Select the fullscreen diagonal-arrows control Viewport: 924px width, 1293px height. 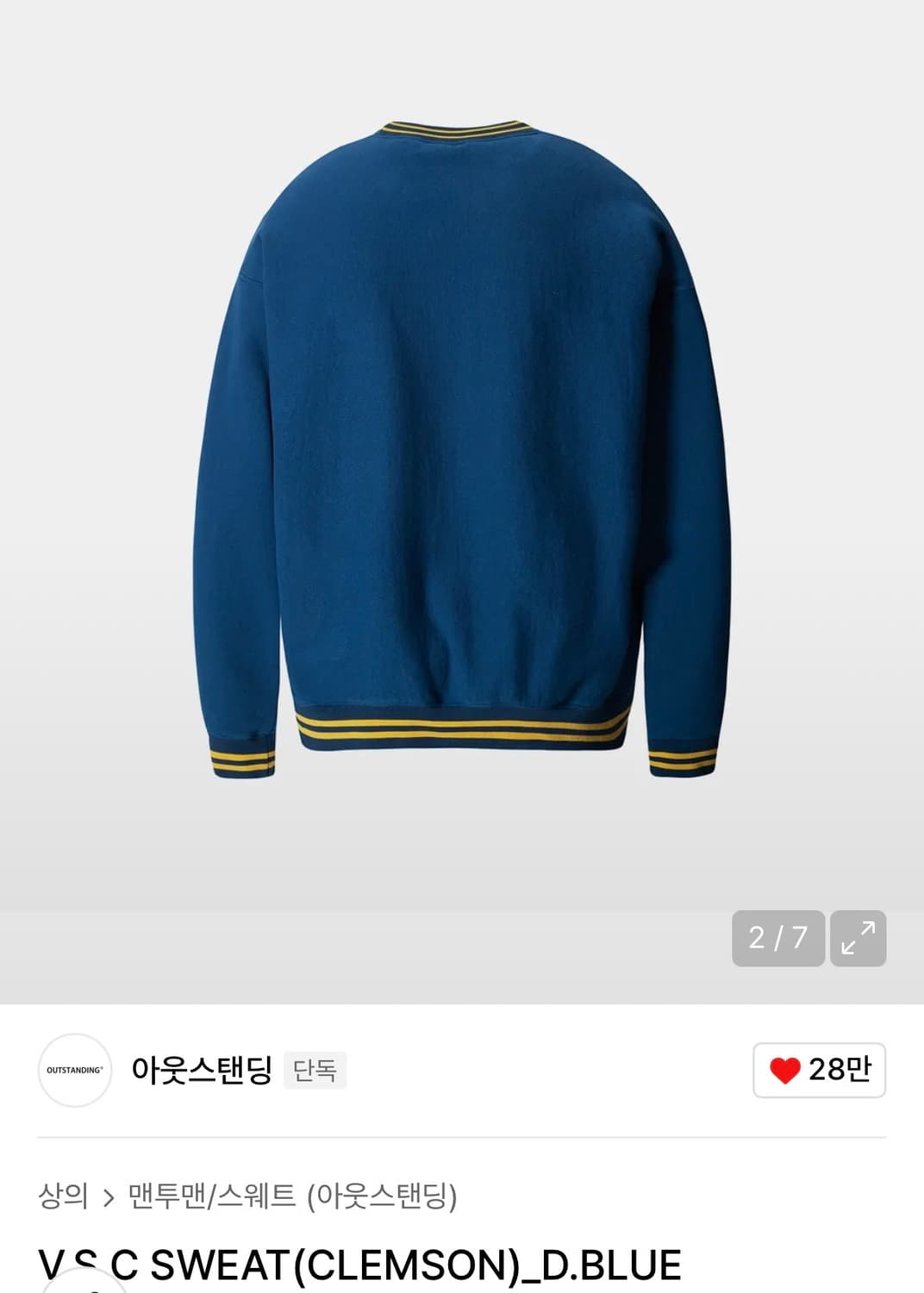point(860,938)
